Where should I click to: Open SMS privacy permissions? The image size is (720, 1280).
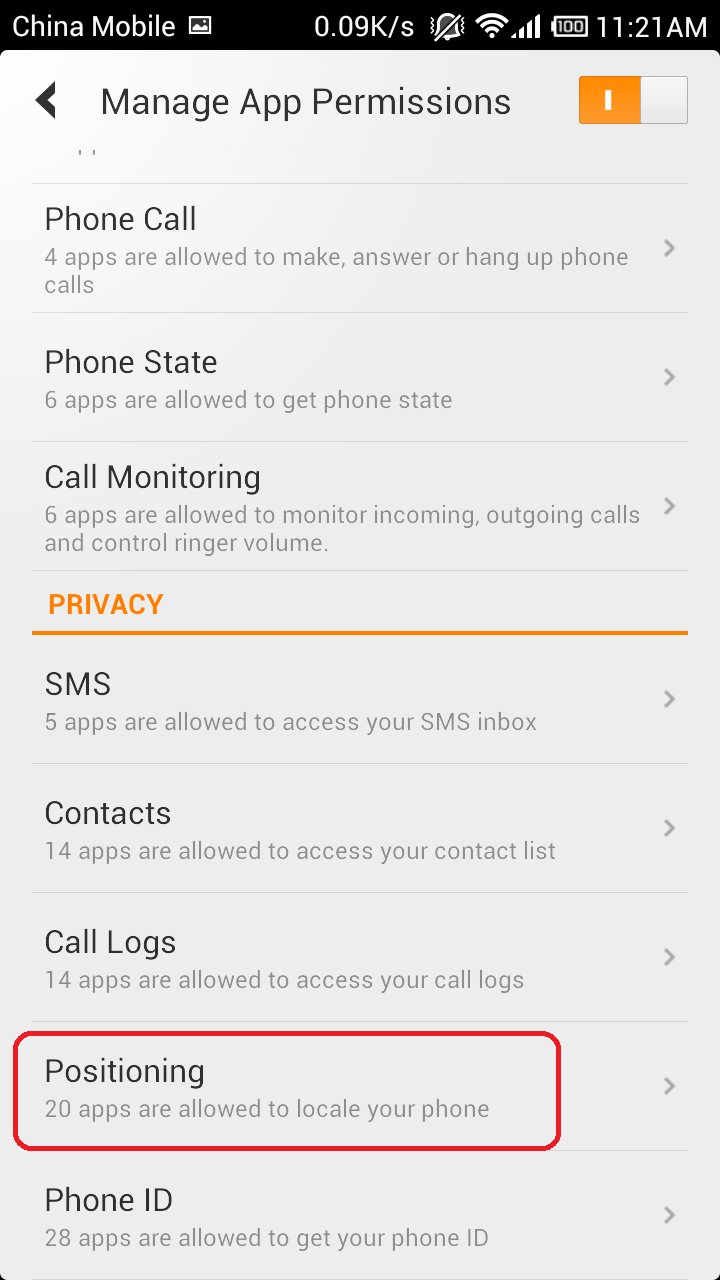coord(360,700)
